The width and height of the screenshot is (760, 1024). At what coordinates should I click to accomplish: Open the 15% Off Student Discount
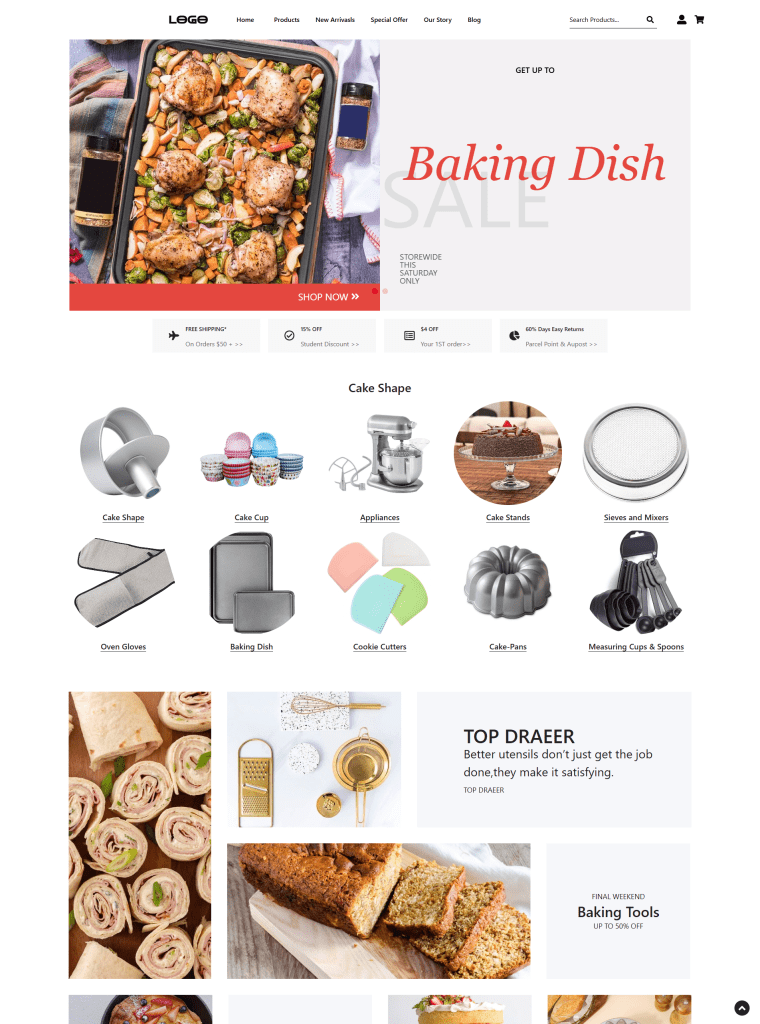click(x=322, y=336)
